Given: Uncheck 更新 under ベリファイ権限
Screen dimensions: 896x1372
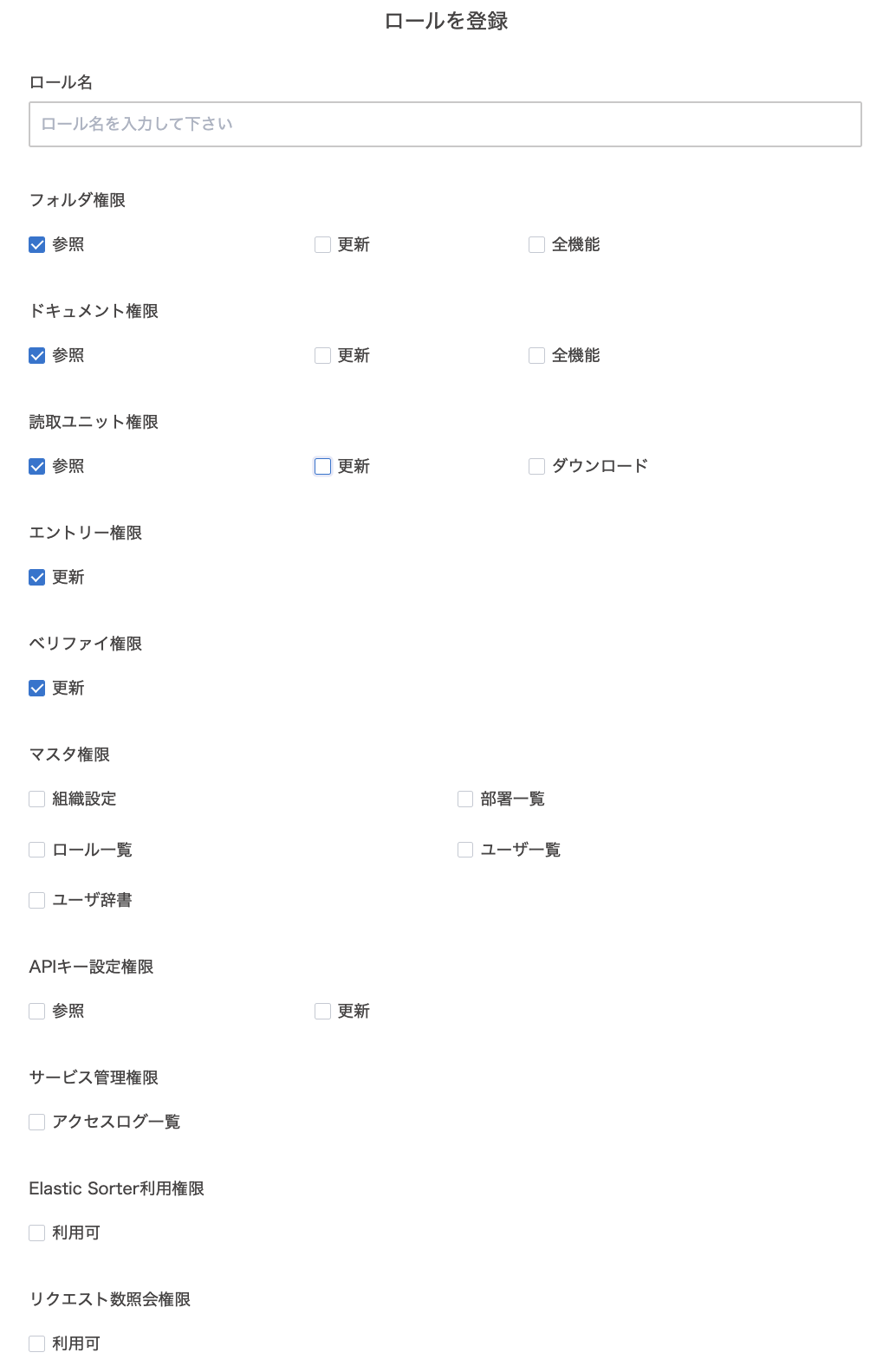Looking at the screenshot, I should (x=37, y=689).
